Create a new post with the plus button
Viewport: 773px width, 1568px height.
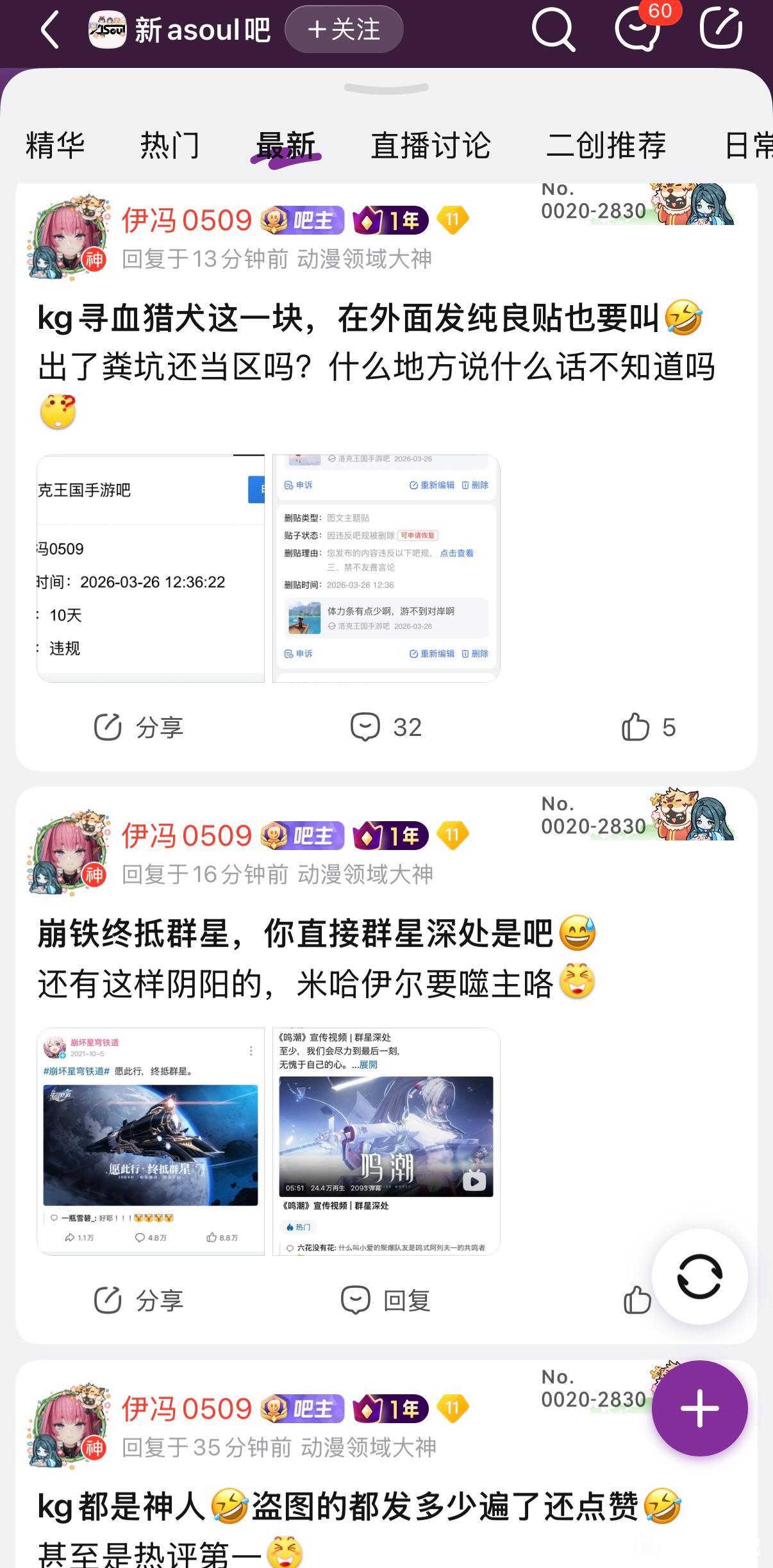click(699, 1408)
